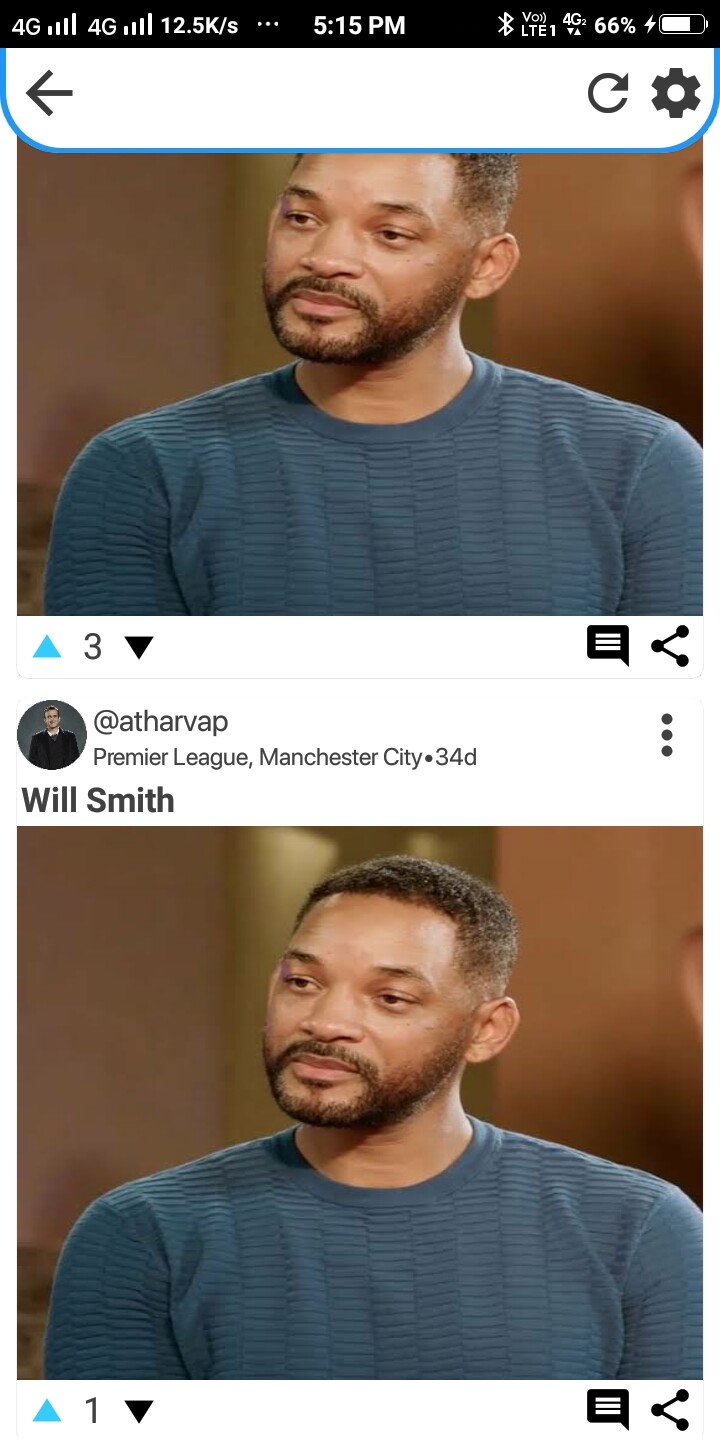Open @atharvap's profile picture
The width and height of the screenshot is (720, 1440).
(x=52, y=735)
